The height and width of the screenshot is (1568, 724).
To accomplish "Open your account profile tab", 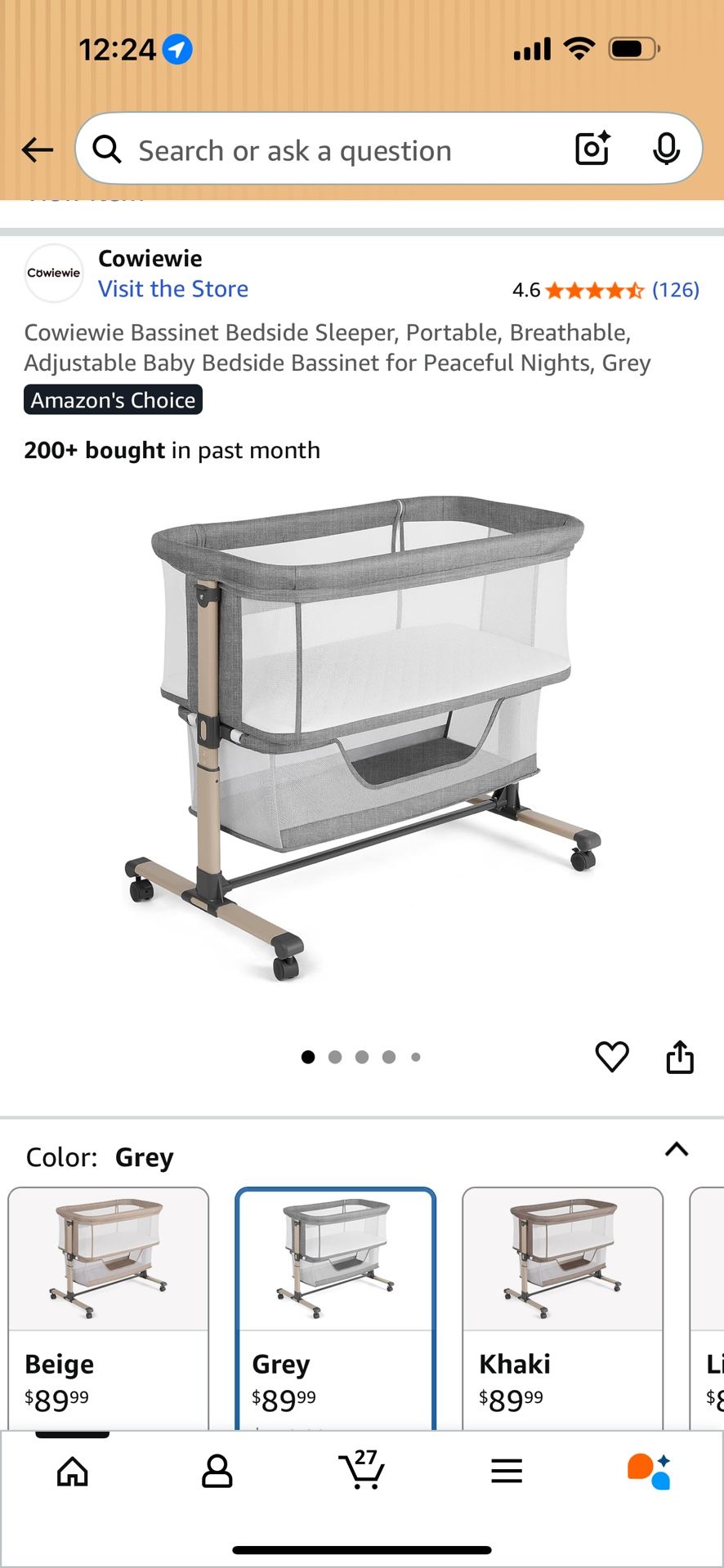I will [x=216, y=1470].
